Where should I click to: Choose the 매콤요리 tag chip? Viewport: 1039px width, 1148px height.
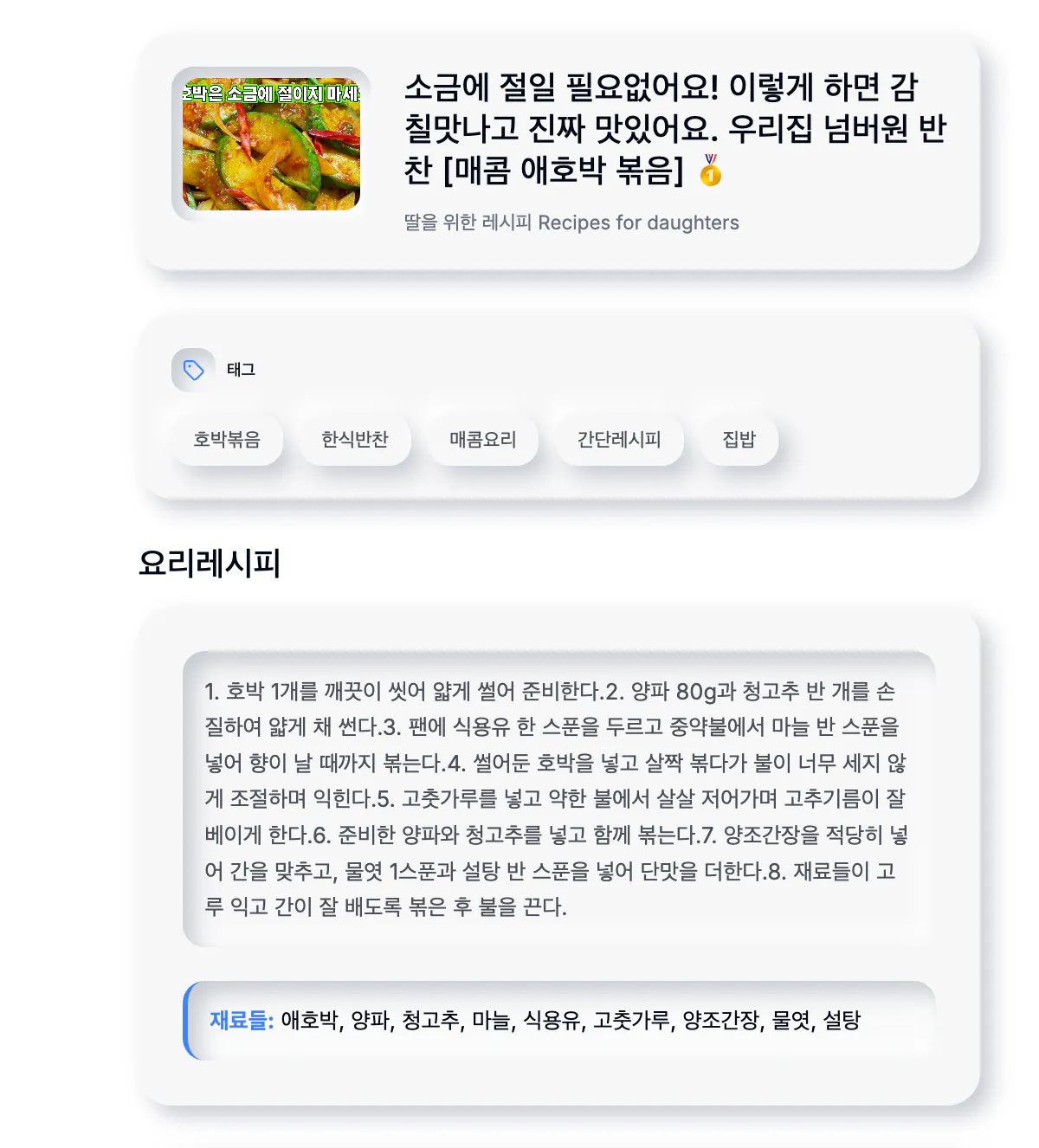[483, 440]
